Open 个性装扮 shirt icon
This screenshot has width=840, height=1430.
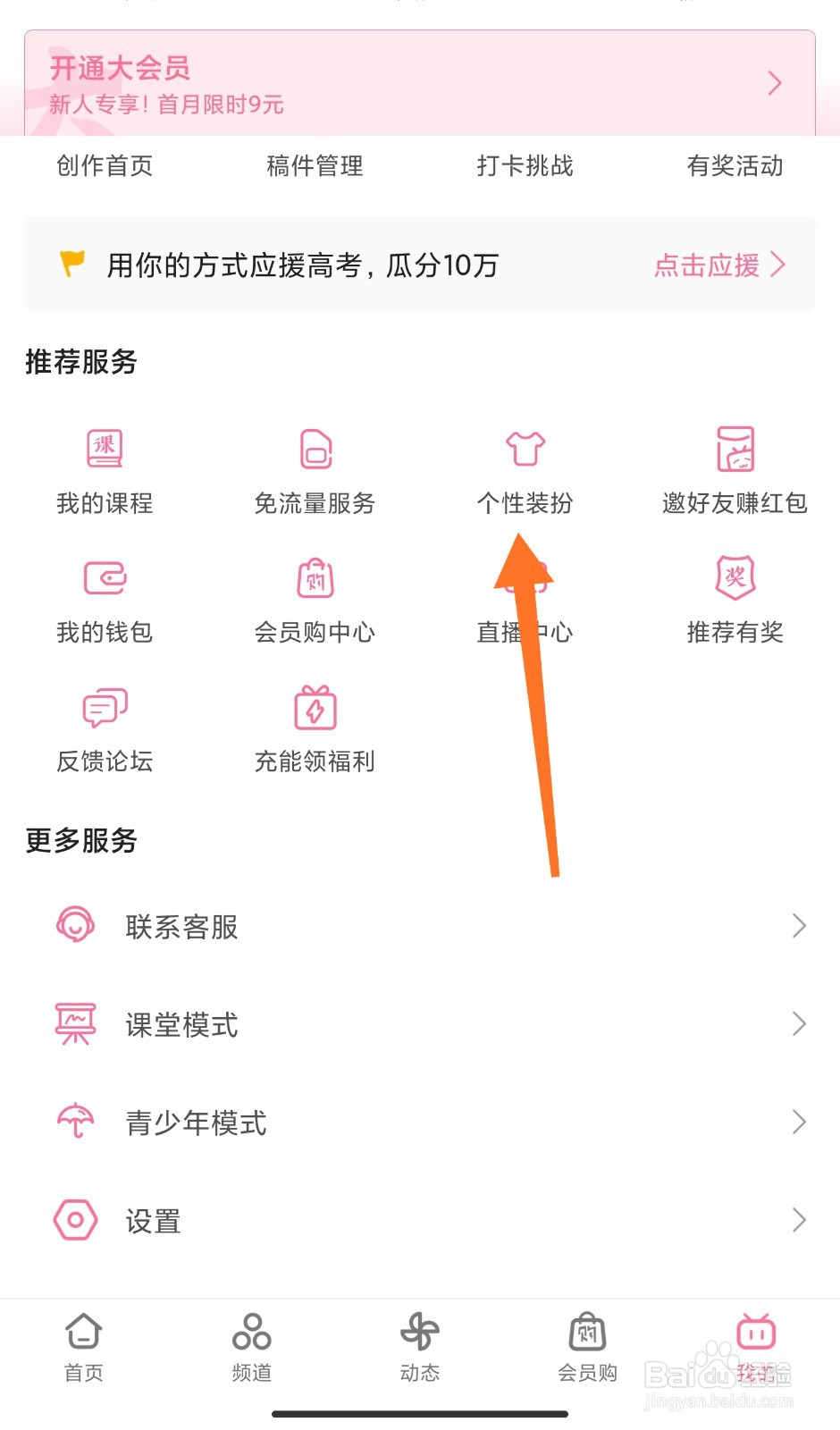point(525,449)
